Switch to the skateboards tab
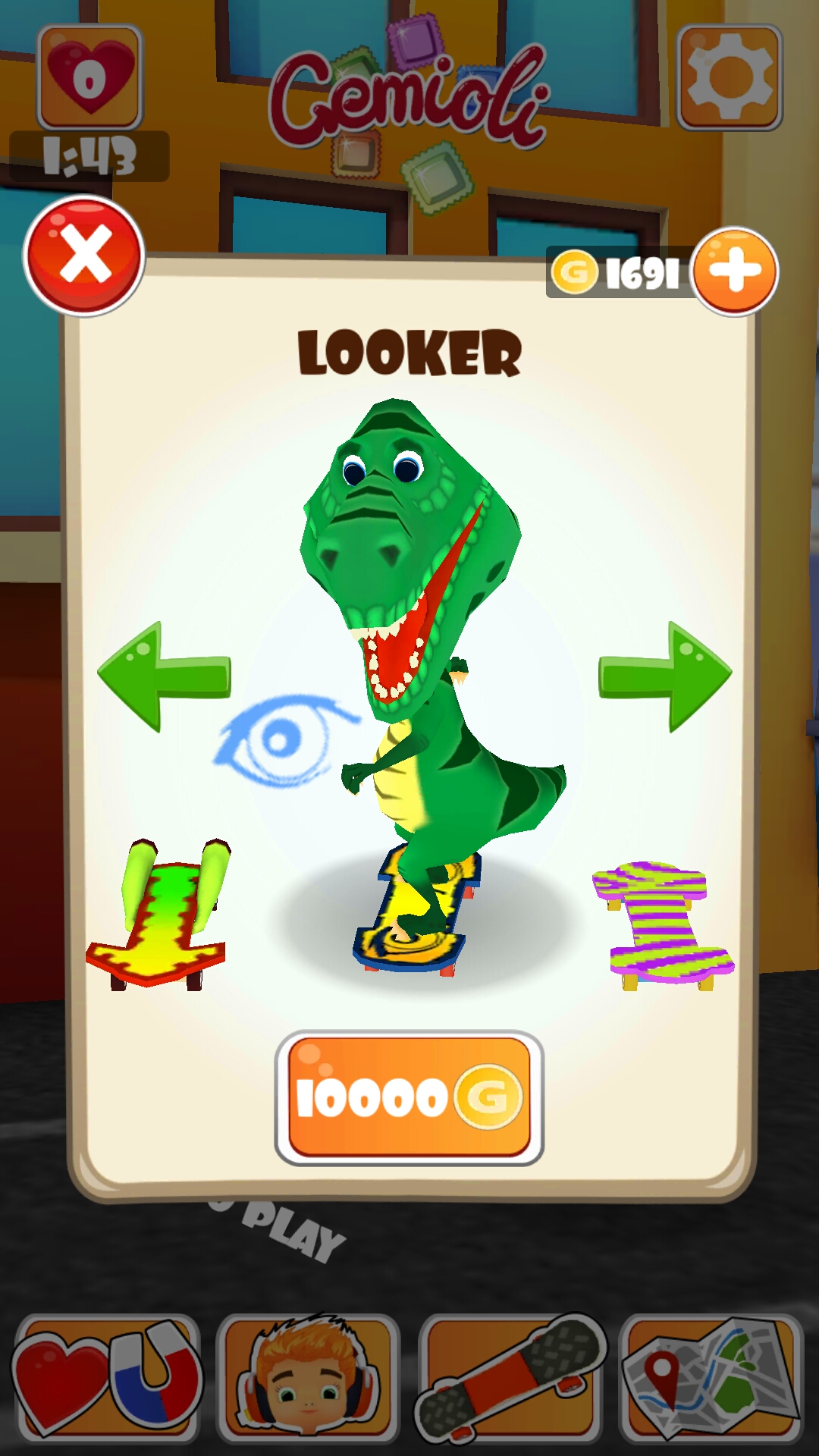 point(510,1378)
